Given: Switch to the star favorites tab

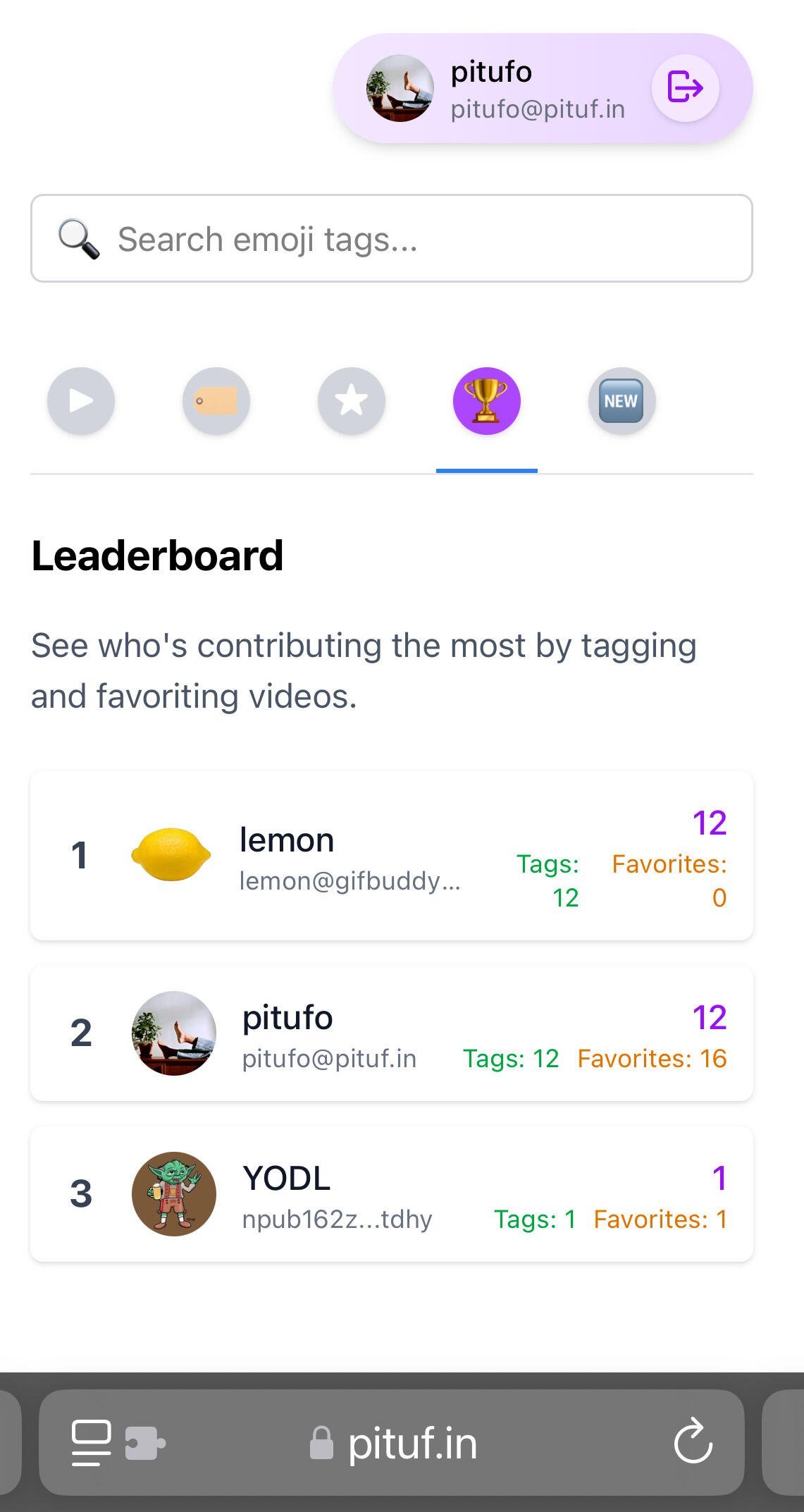Looking at the screenshot, I should click(352, 401).
